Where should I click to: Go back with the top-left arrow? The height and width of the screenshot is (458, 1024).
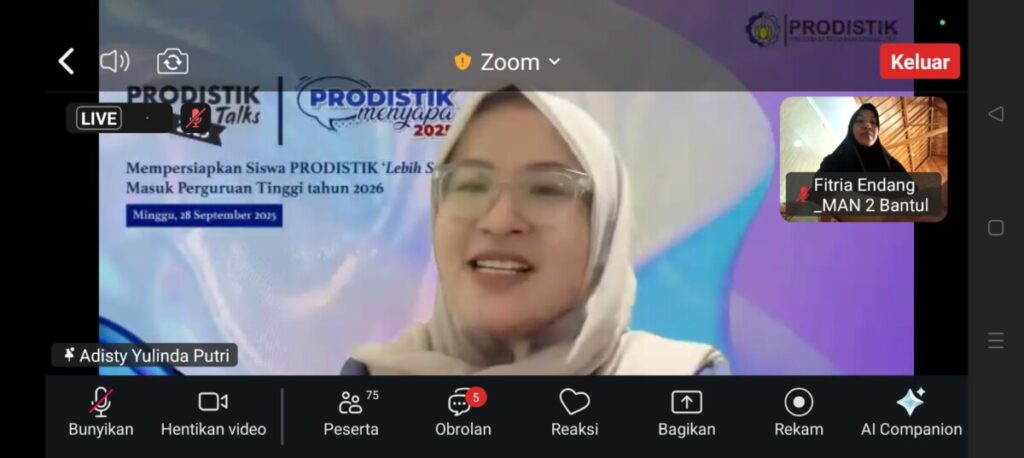click(x=66, y=62)
